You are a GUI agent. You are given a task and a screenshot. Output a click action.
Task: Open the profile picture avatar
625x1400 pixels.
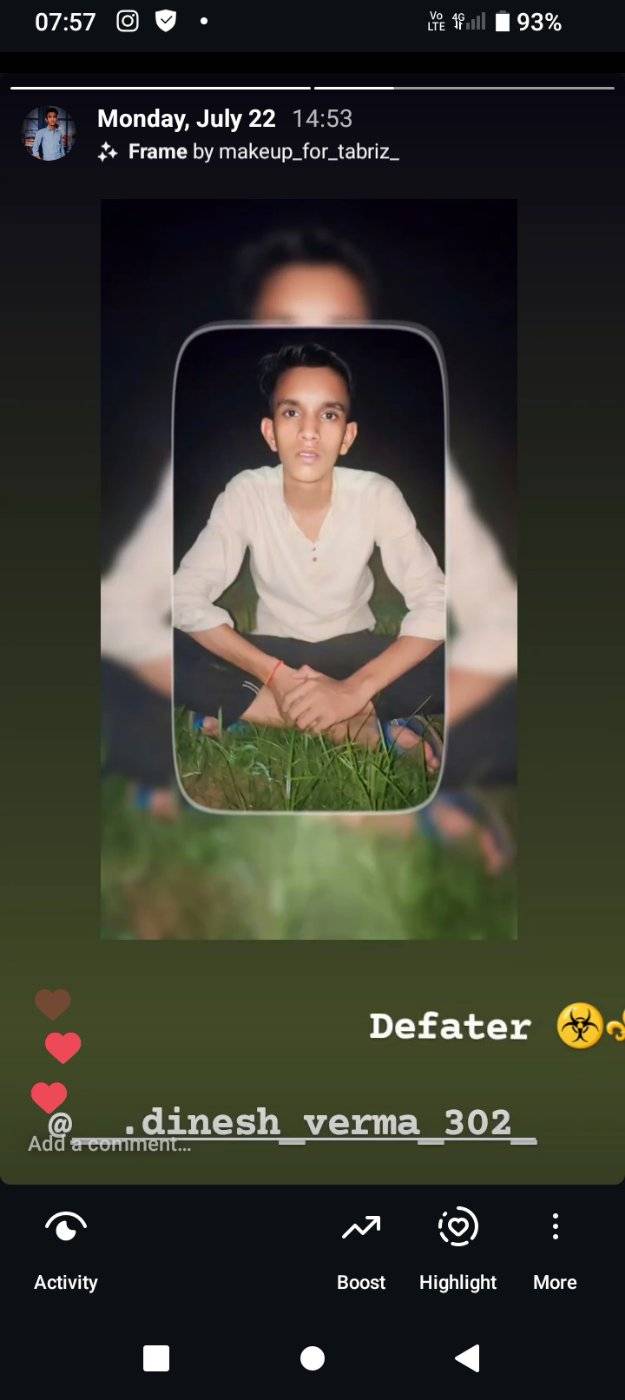[x=48, y=134]
